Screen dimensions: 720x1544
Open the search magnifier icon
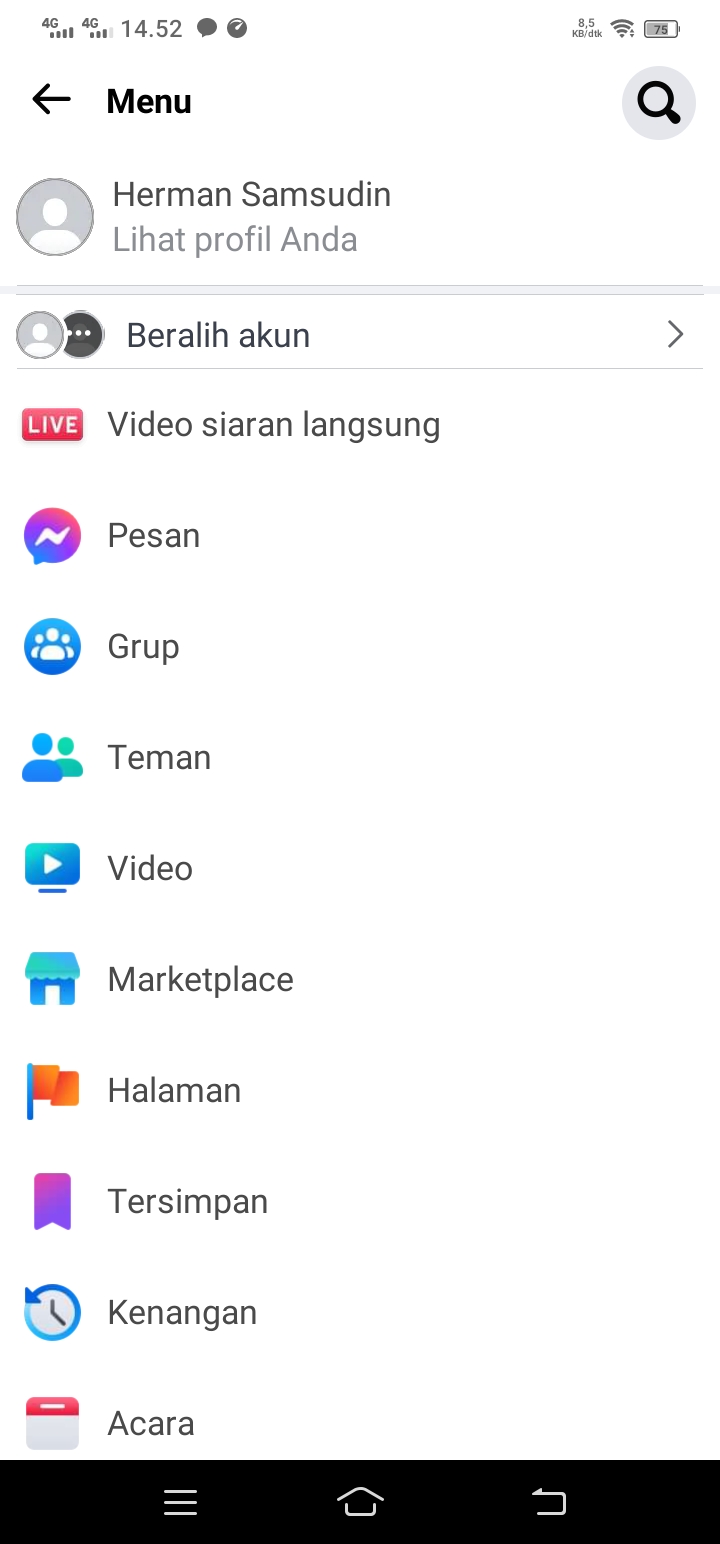point(658,102)
